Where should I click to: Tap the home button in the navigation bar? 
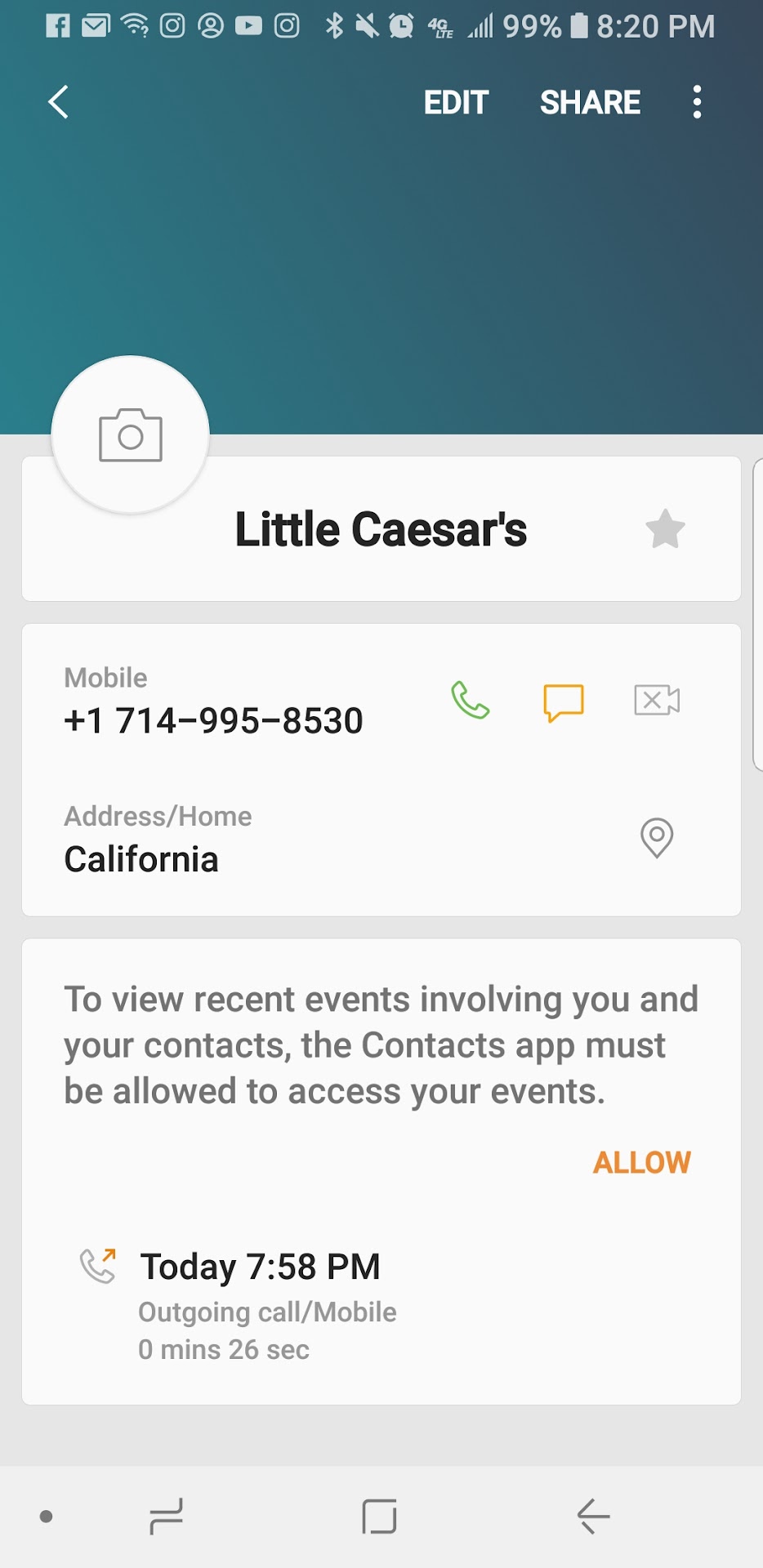tap(380, 1517)
